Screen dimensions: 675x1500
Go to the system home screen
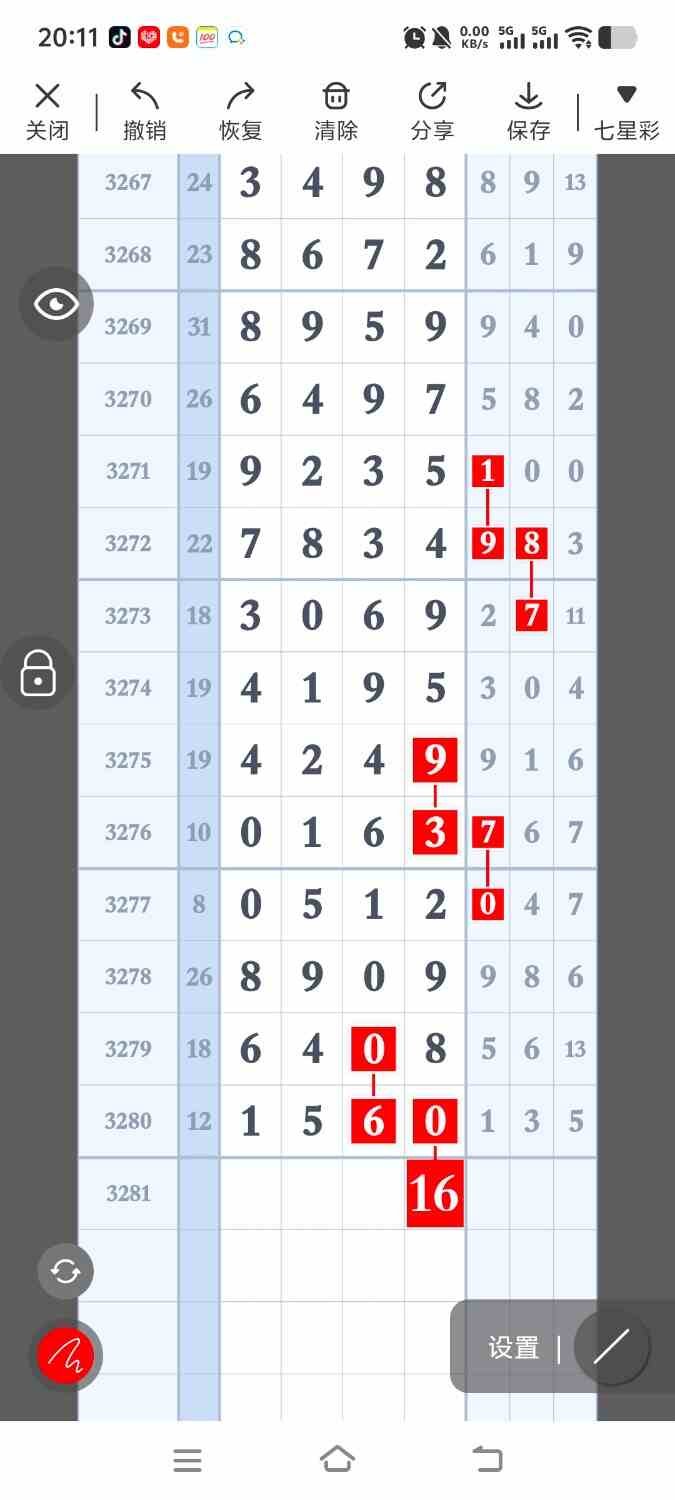click(338, 1460)
